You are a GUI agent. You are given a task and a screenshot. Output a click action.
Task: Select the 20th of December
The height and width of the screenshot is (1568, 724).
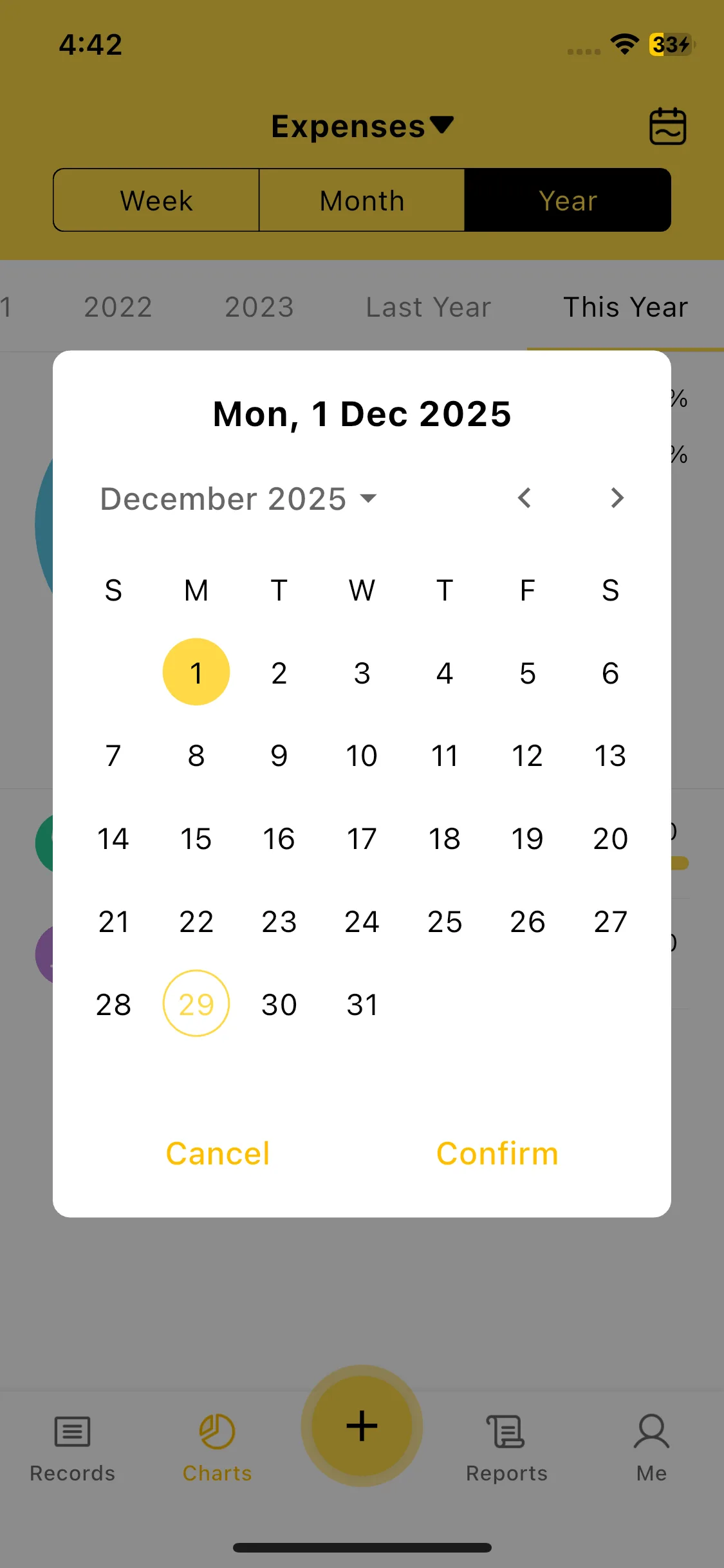[x=610, y=839]
